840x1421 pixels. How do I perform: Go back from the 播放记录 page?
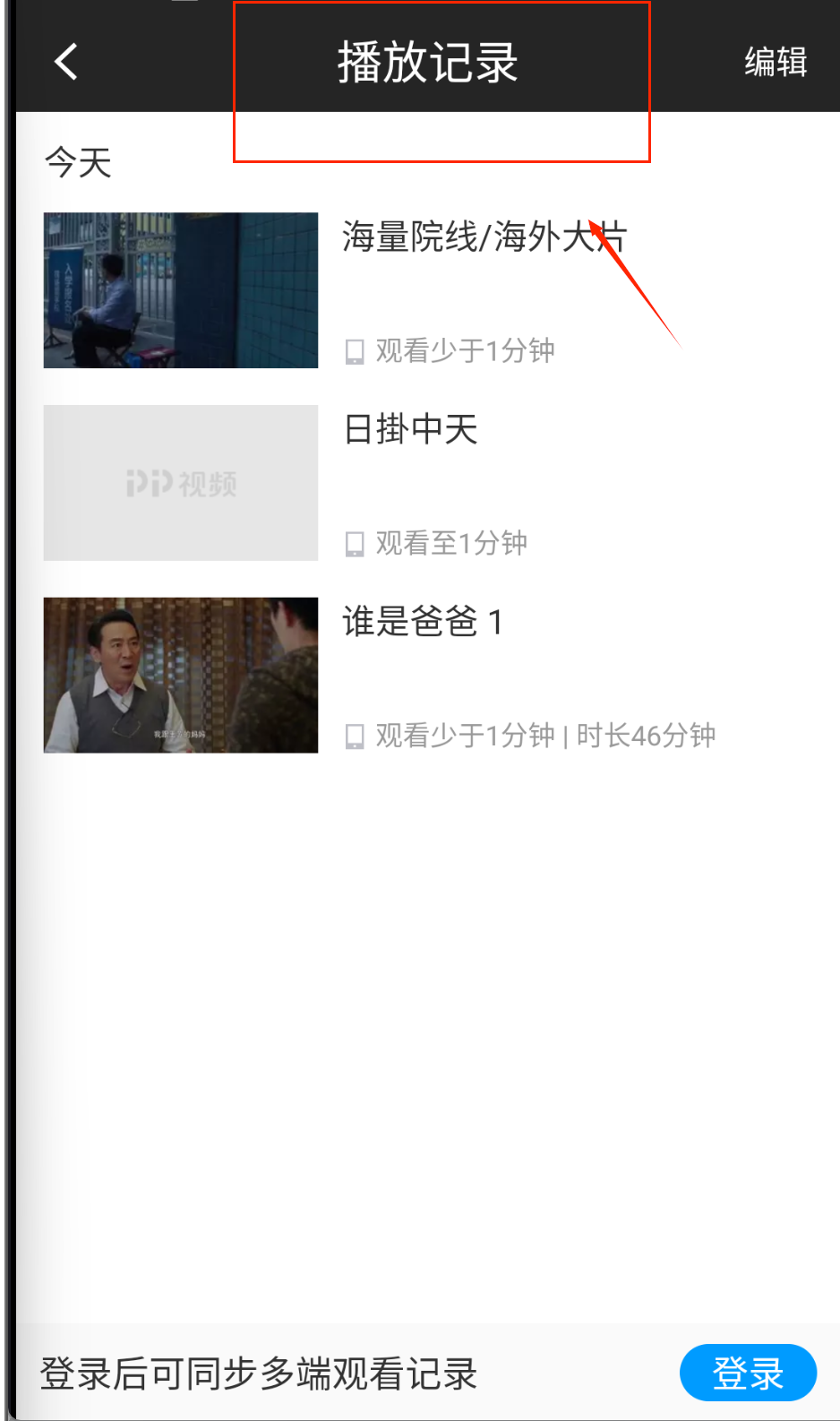[66, 62]
